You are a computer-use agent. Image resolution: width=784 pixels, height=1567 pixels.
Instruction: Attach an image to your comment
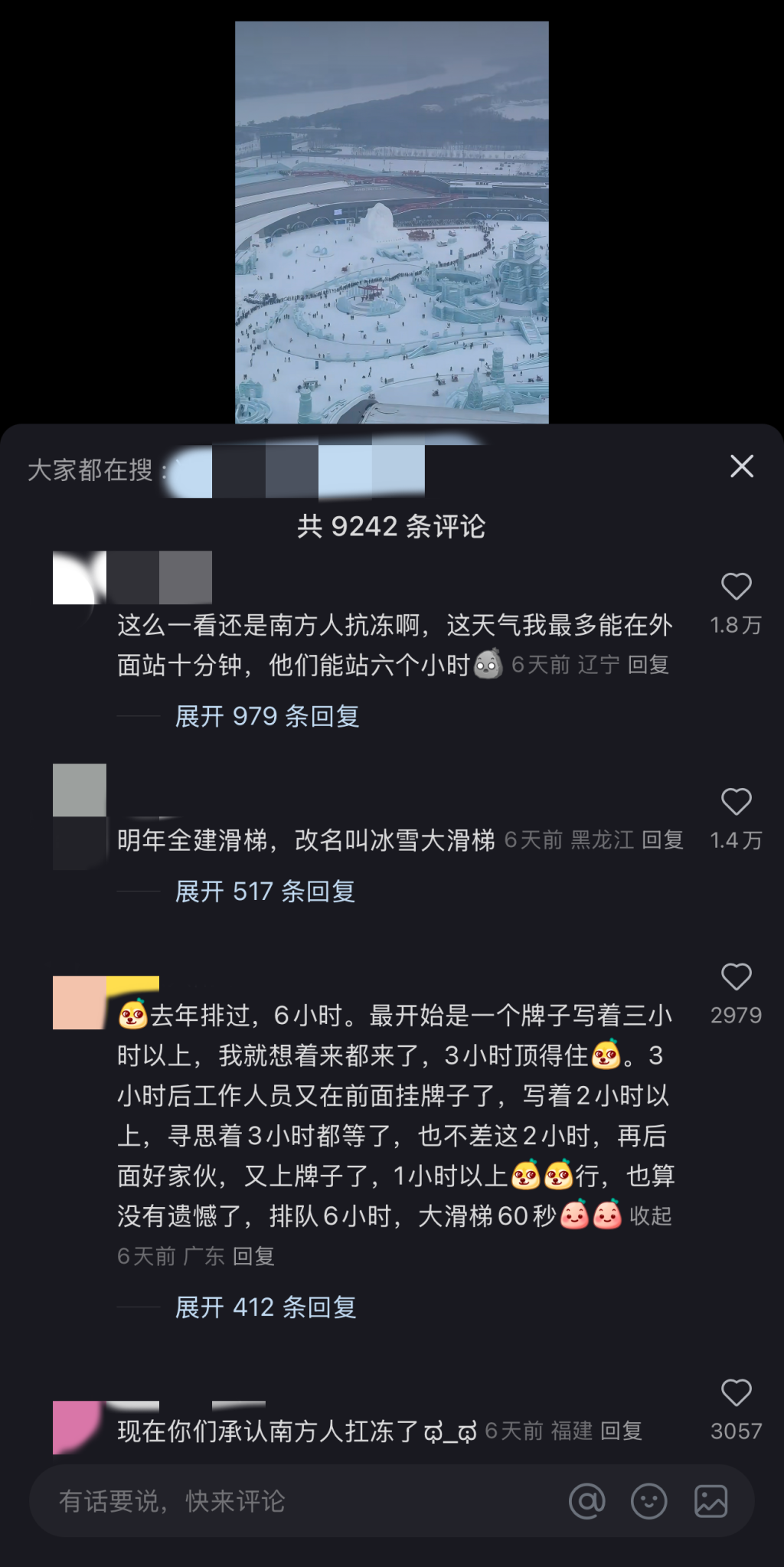pos(710,1501)
